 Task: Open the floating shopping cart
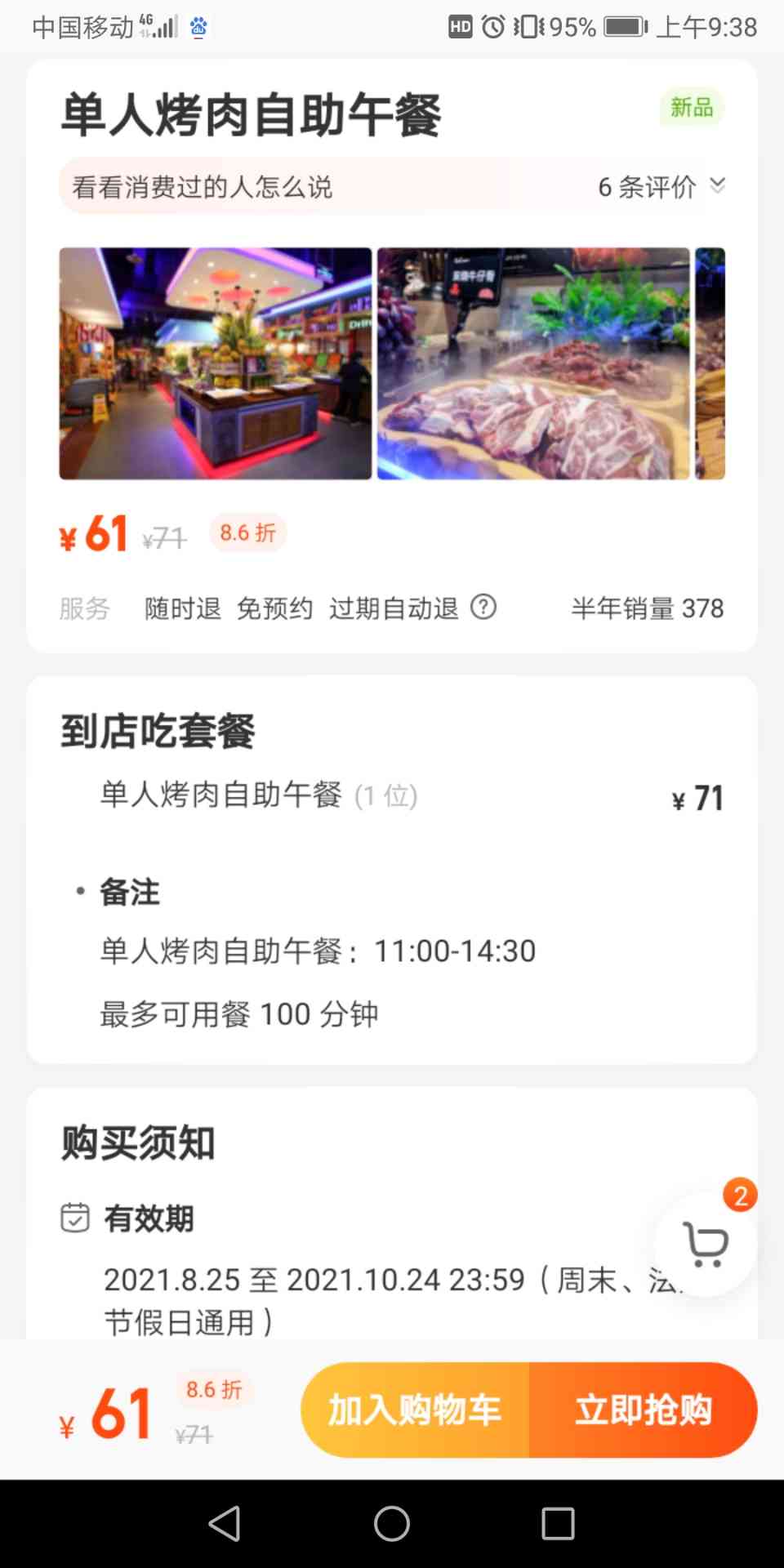click(x=706, y=1243)
